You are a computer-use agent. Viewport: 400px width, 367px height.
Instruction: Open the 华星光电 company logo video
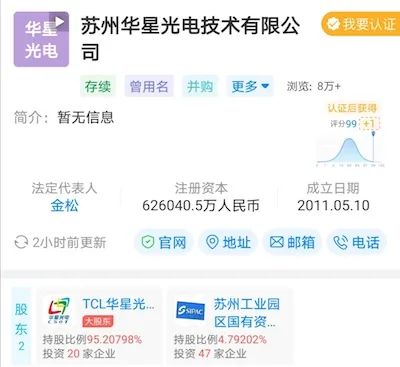tap(41, 39)
